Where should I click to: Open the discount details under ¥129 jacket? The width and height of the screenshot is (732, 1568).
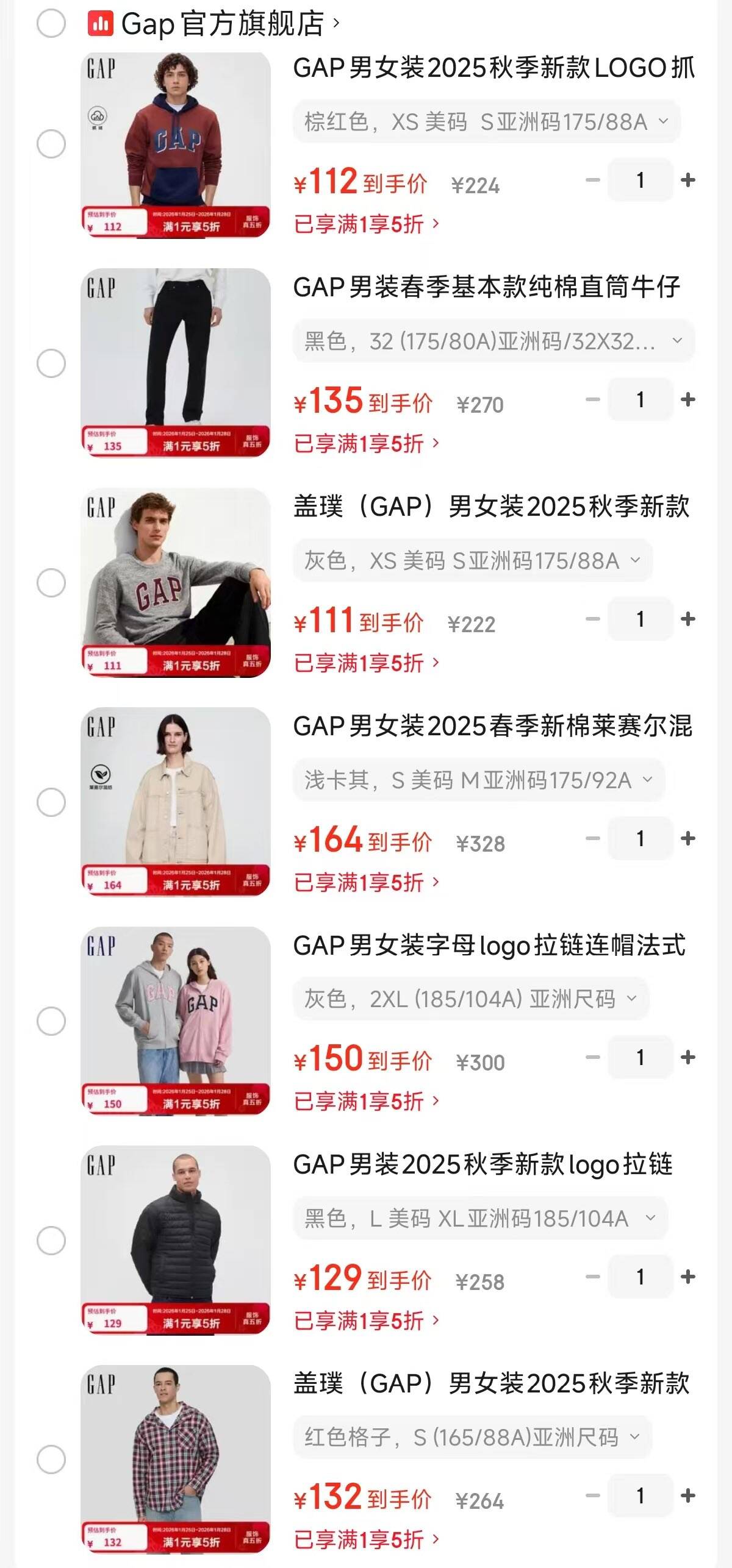tap(366, 1321)
